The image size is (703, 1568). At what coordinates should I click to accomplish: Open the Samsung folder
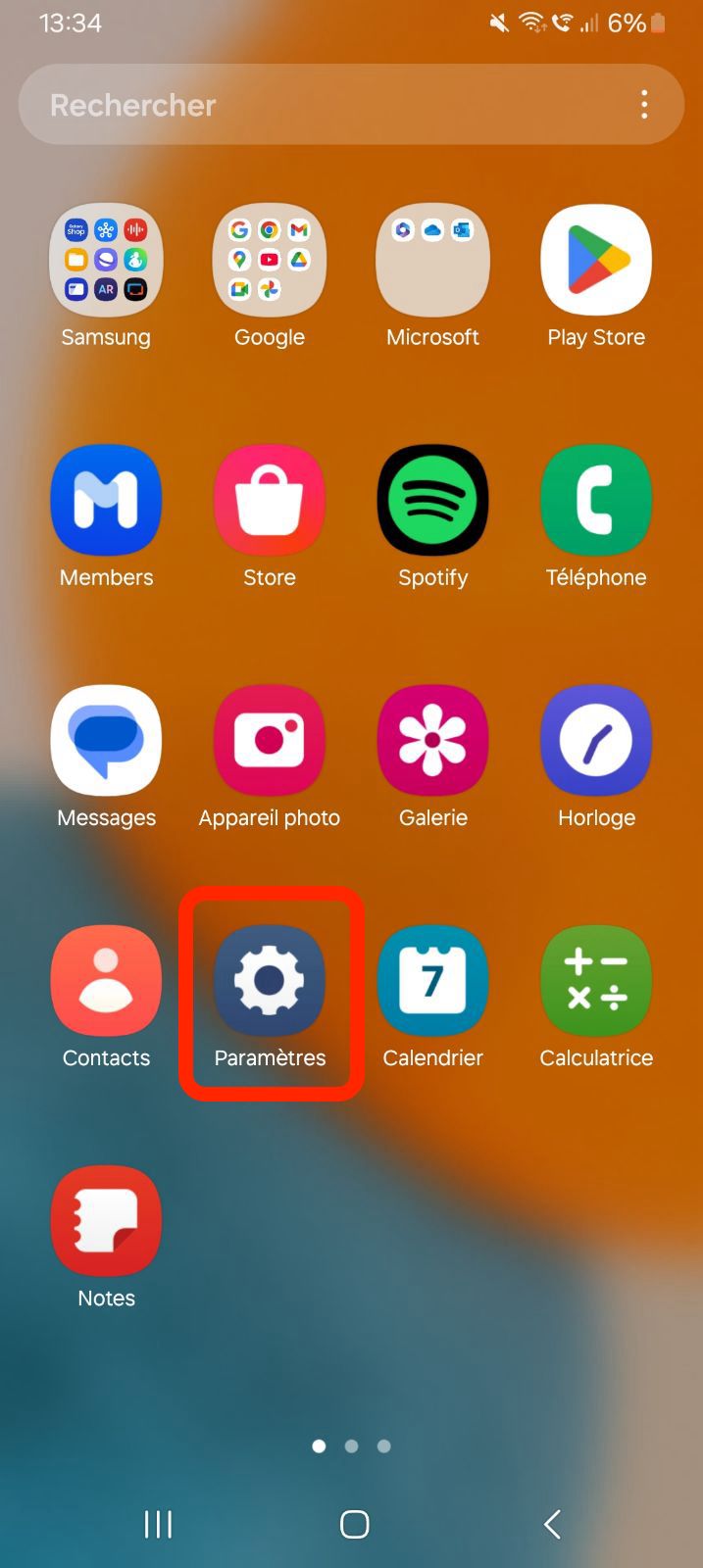click(x=106, y=260)
